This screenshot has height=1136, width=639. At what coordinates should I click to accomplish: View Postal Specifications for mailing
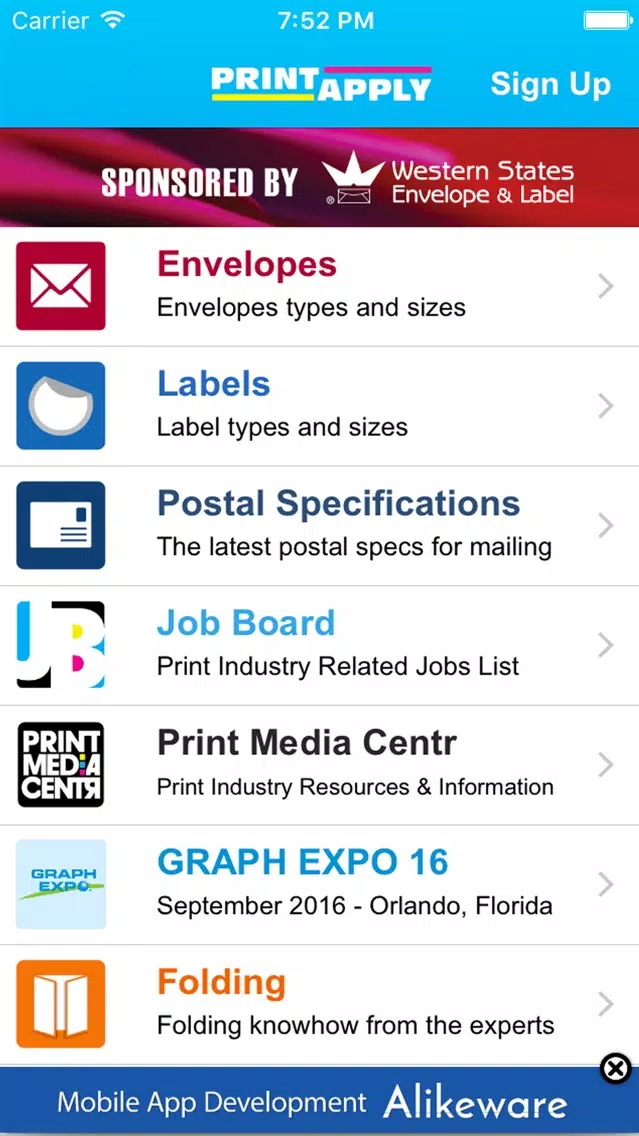pyautogui.click(x=320, y=526)
